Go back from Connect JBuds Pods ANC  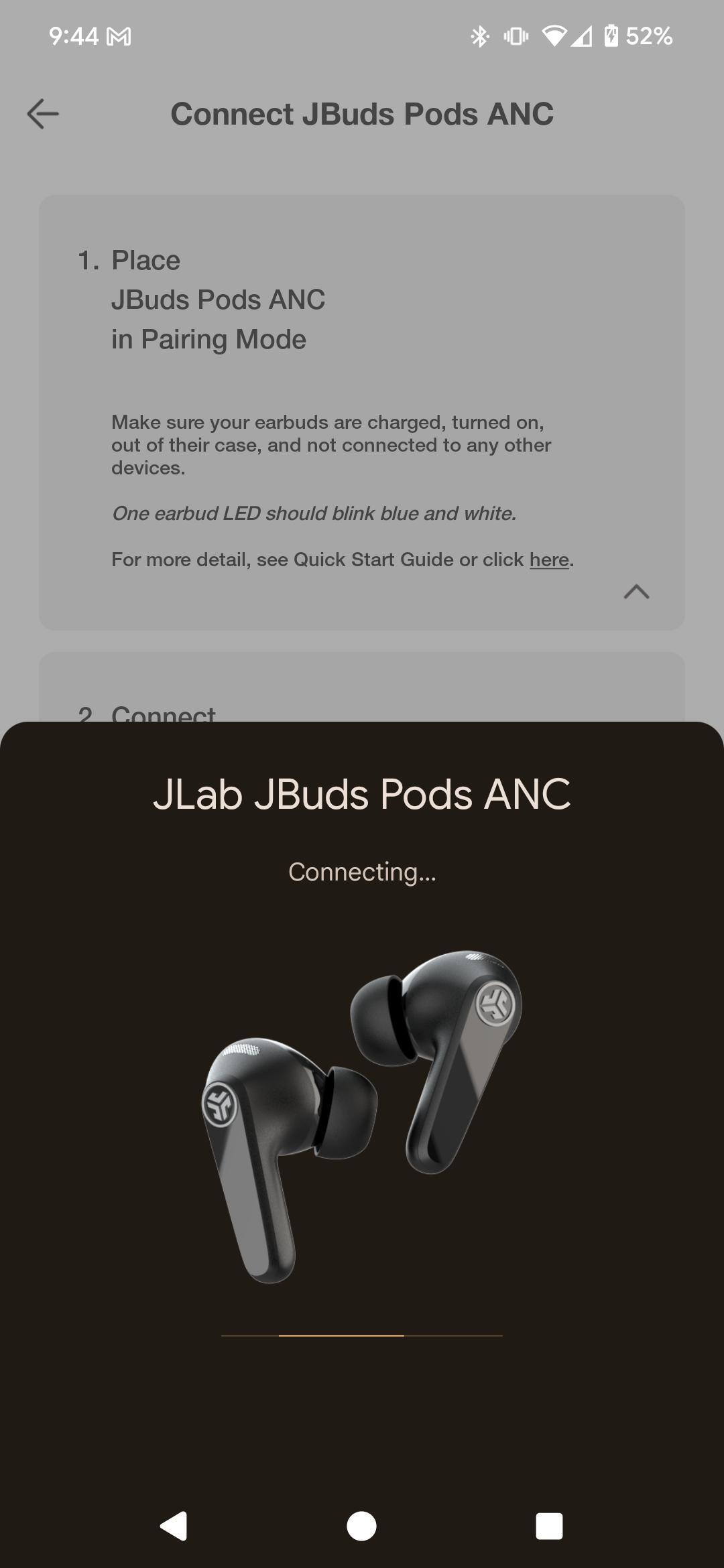[43, 114]
